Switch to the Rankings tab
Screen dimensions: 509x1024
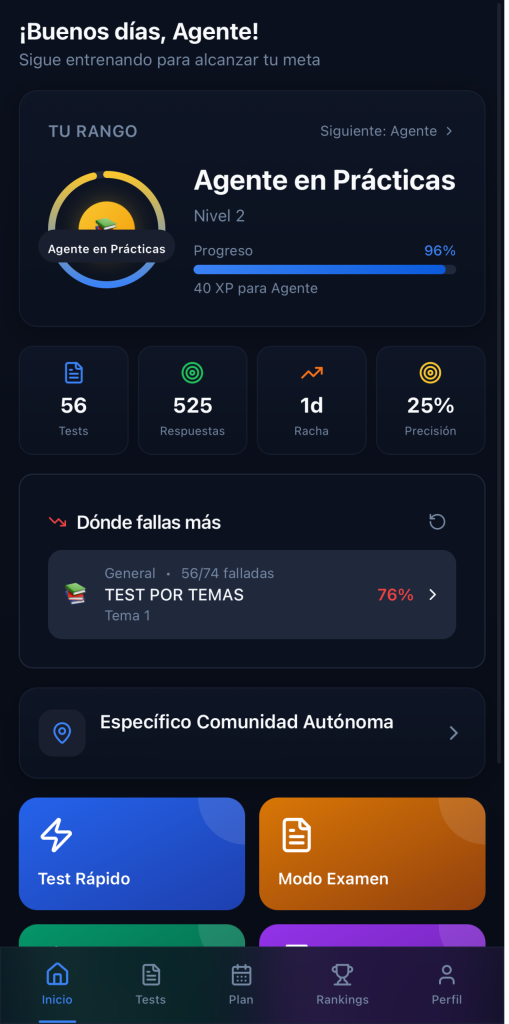[342, 984]
